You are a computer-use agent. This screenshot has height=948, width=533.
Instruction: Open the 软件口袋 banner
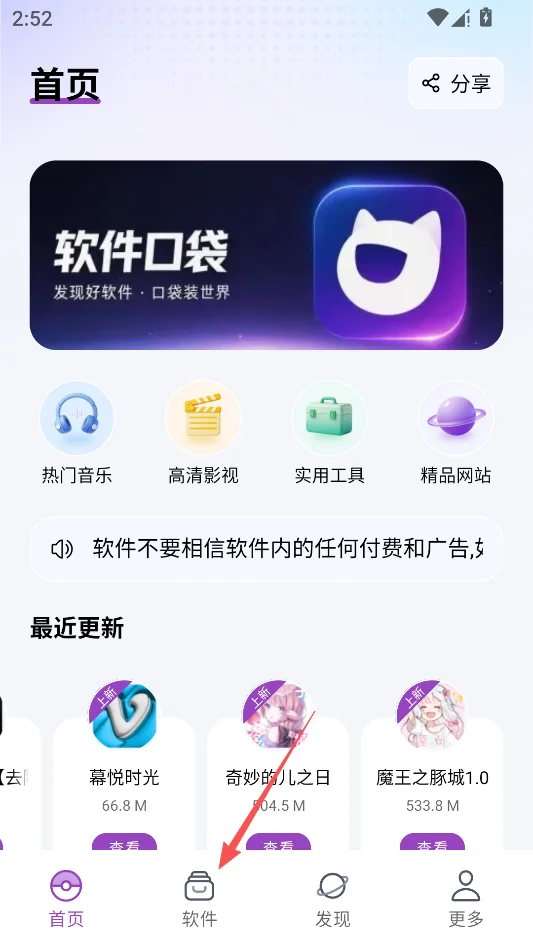point(266,255)
